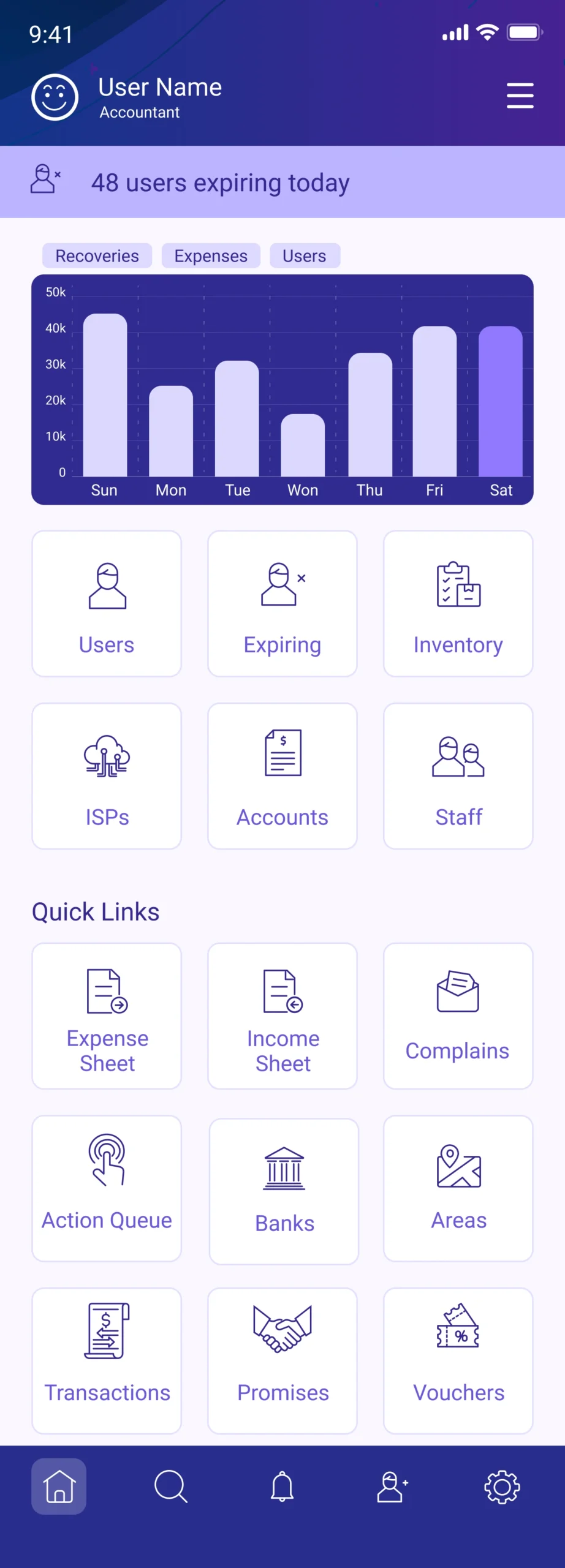The image size is (565, 1568).
Task: Open the Expense Sheet quick link
Action: click(107, 1016)
